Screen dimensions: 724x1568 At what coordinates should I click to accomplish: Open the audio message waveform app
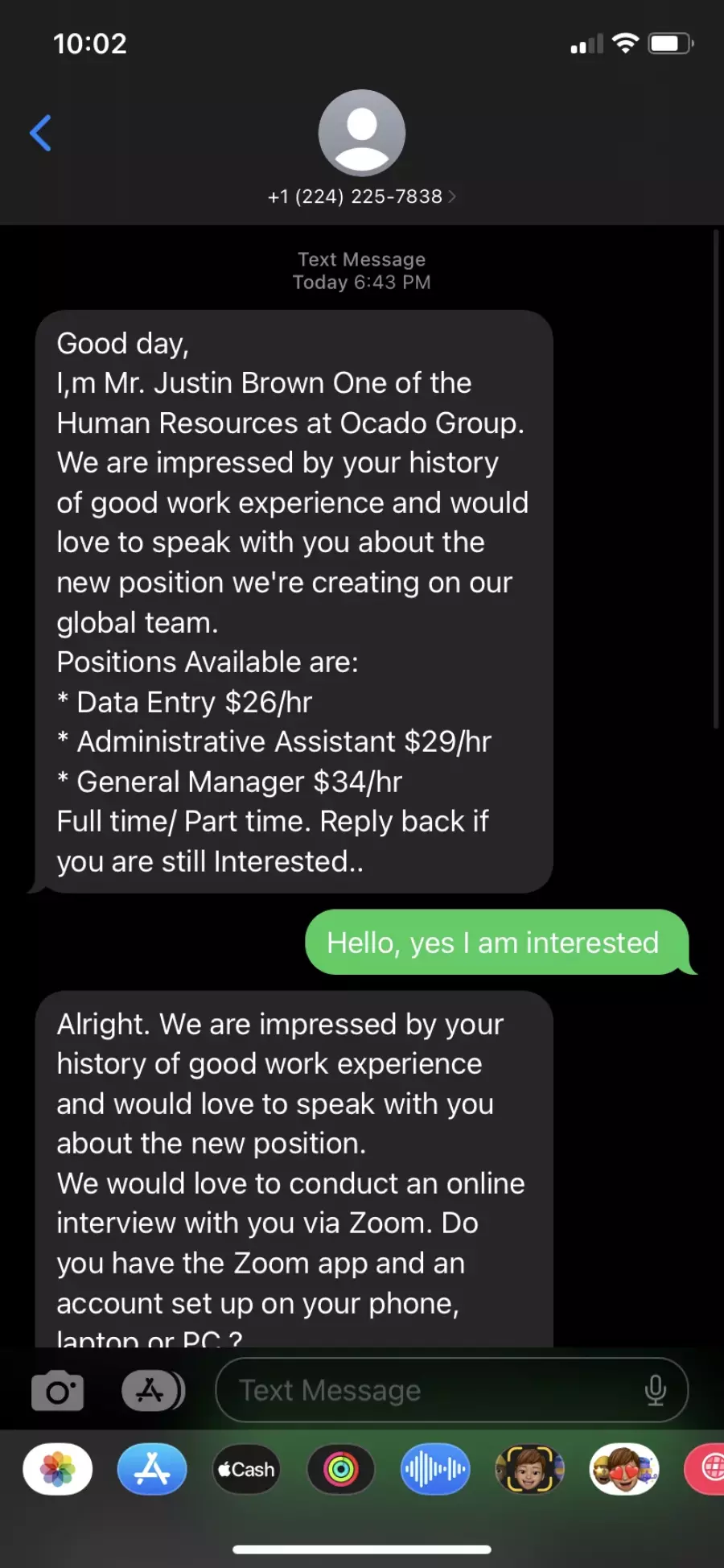[x=435, y=1469]
